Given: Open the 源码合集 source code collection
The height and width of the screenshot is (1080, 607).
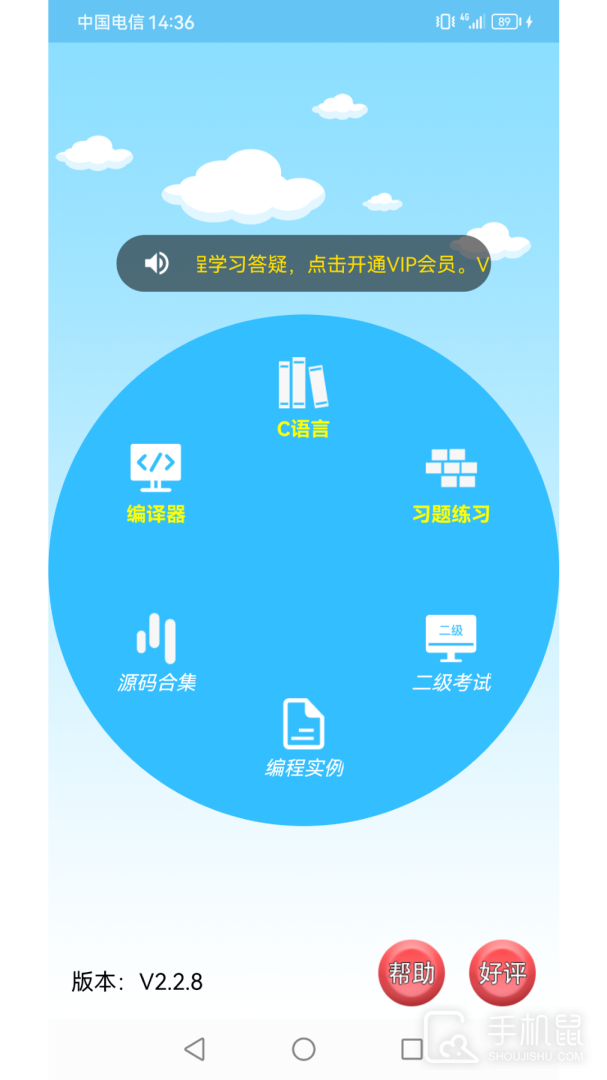Looking at the screenshot, I should (x=156, y=652).
